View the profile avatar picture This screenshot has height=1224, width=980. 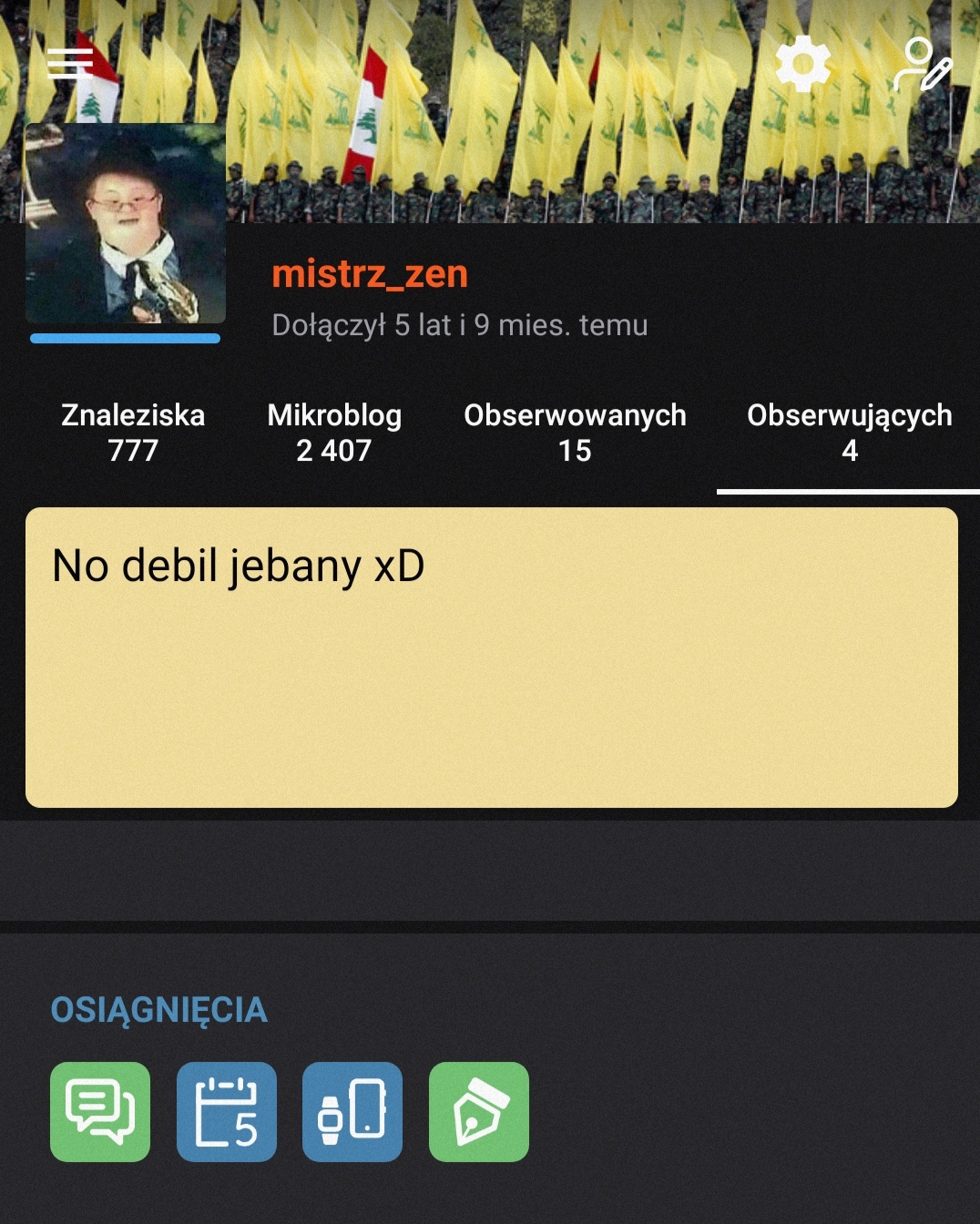pyautogui.click(x=126, y=223)
